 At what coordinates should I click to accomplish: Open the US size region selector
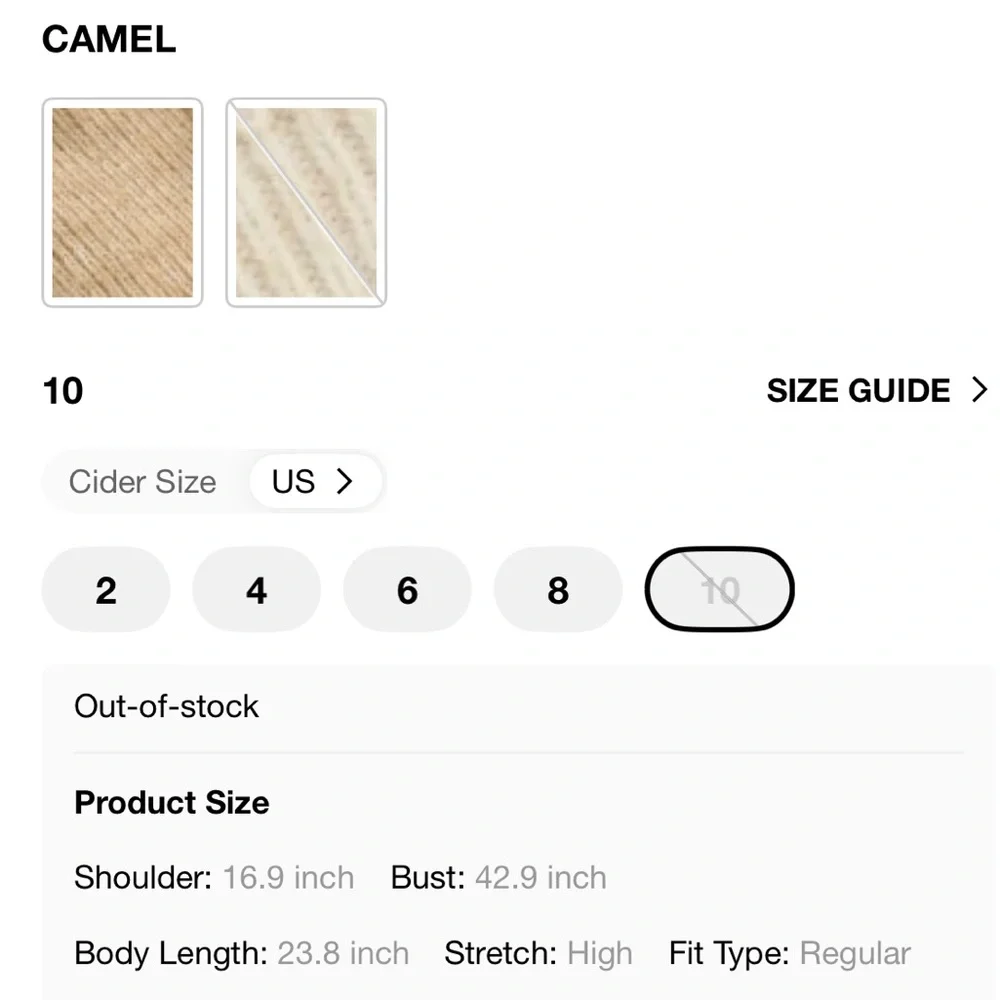tap(314, 482)
